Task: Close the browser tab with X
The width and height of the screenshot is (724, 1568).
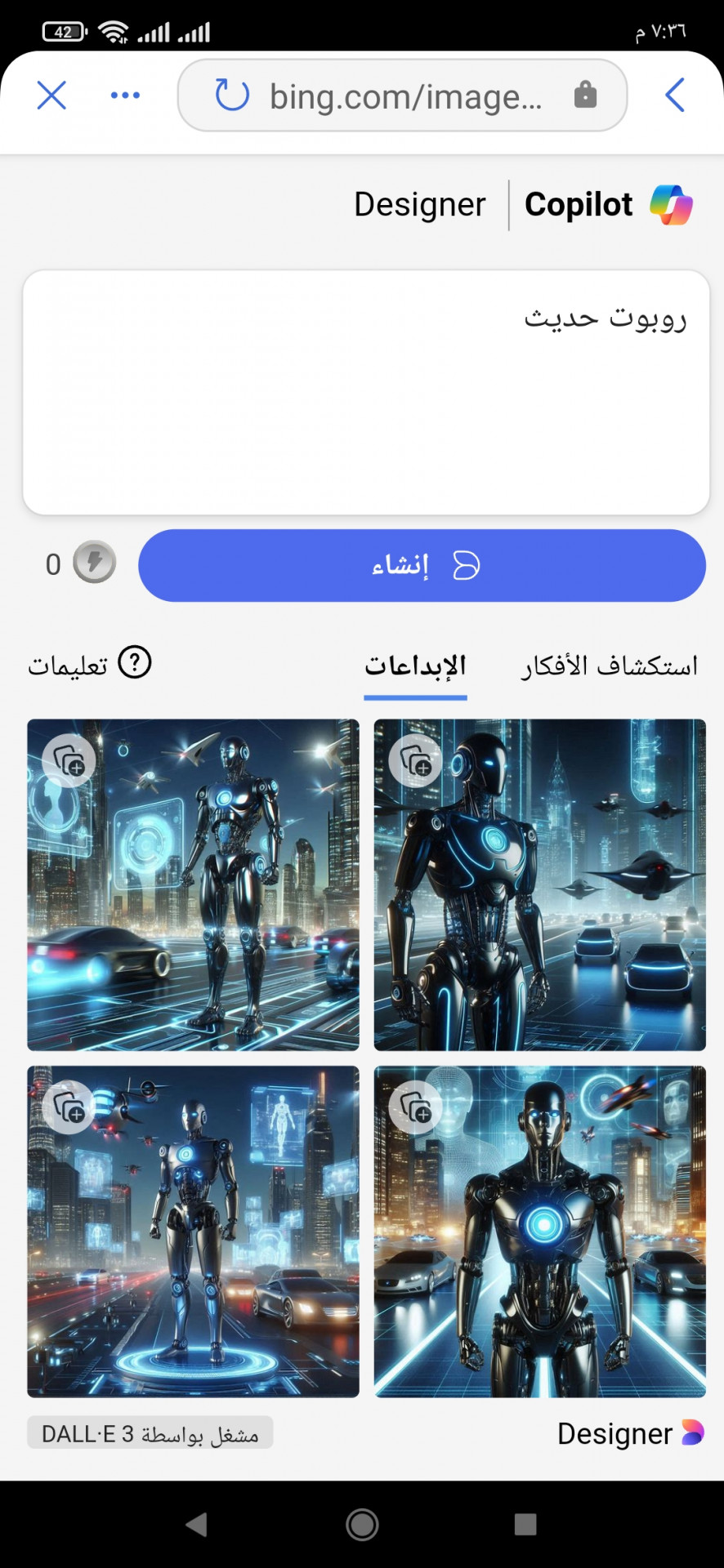Action: point(51,96)
